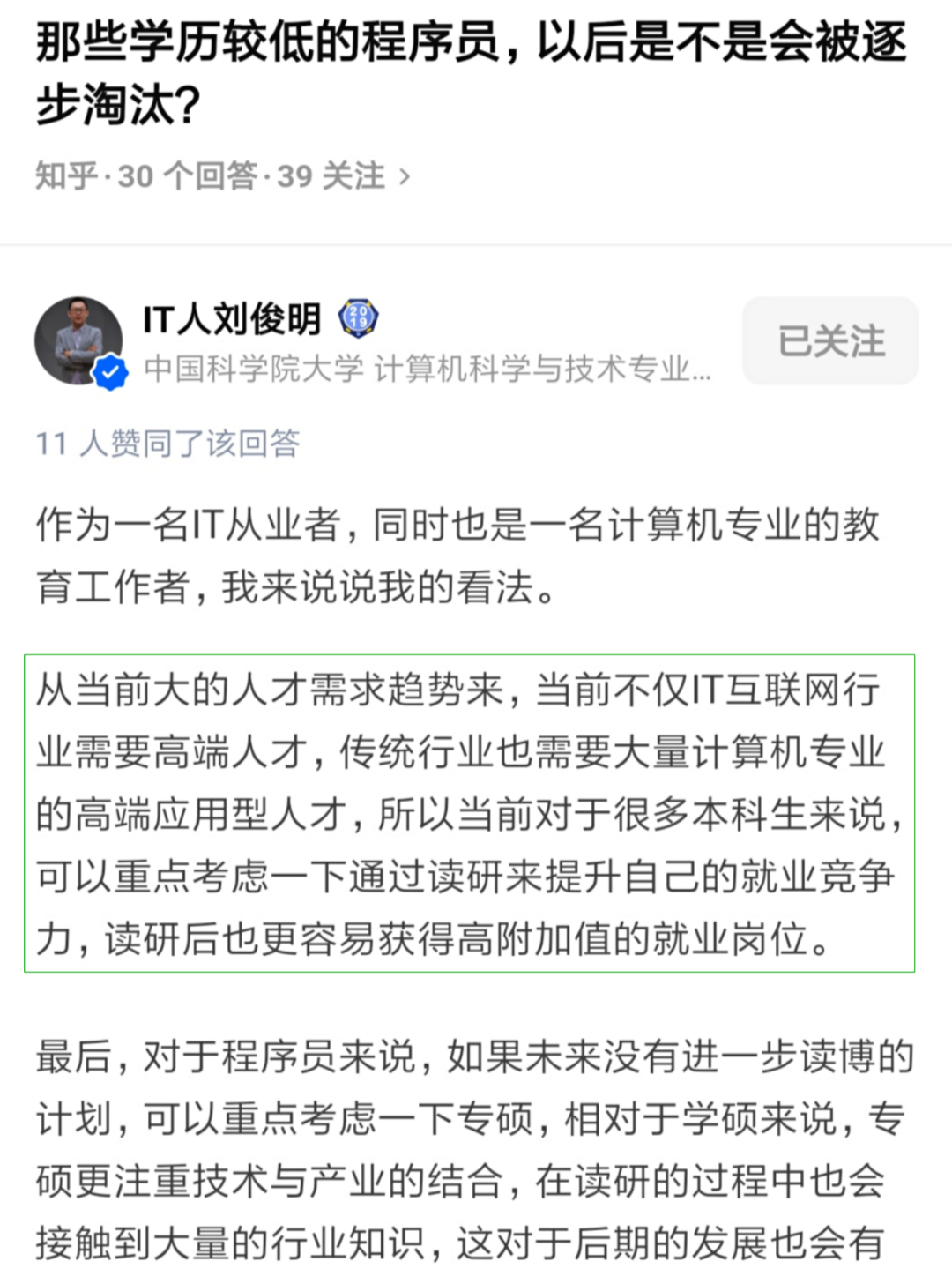This screenshot has height=1269, width=952.
Task: Open the author name IT人刘俊明
Action: point(233,318)
